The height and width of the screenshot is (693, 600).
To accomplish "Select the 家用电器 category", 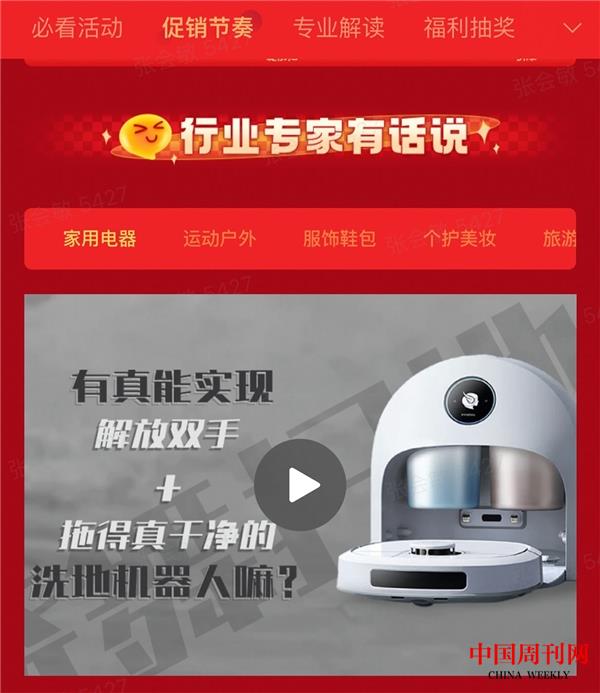I will point(100,239).
